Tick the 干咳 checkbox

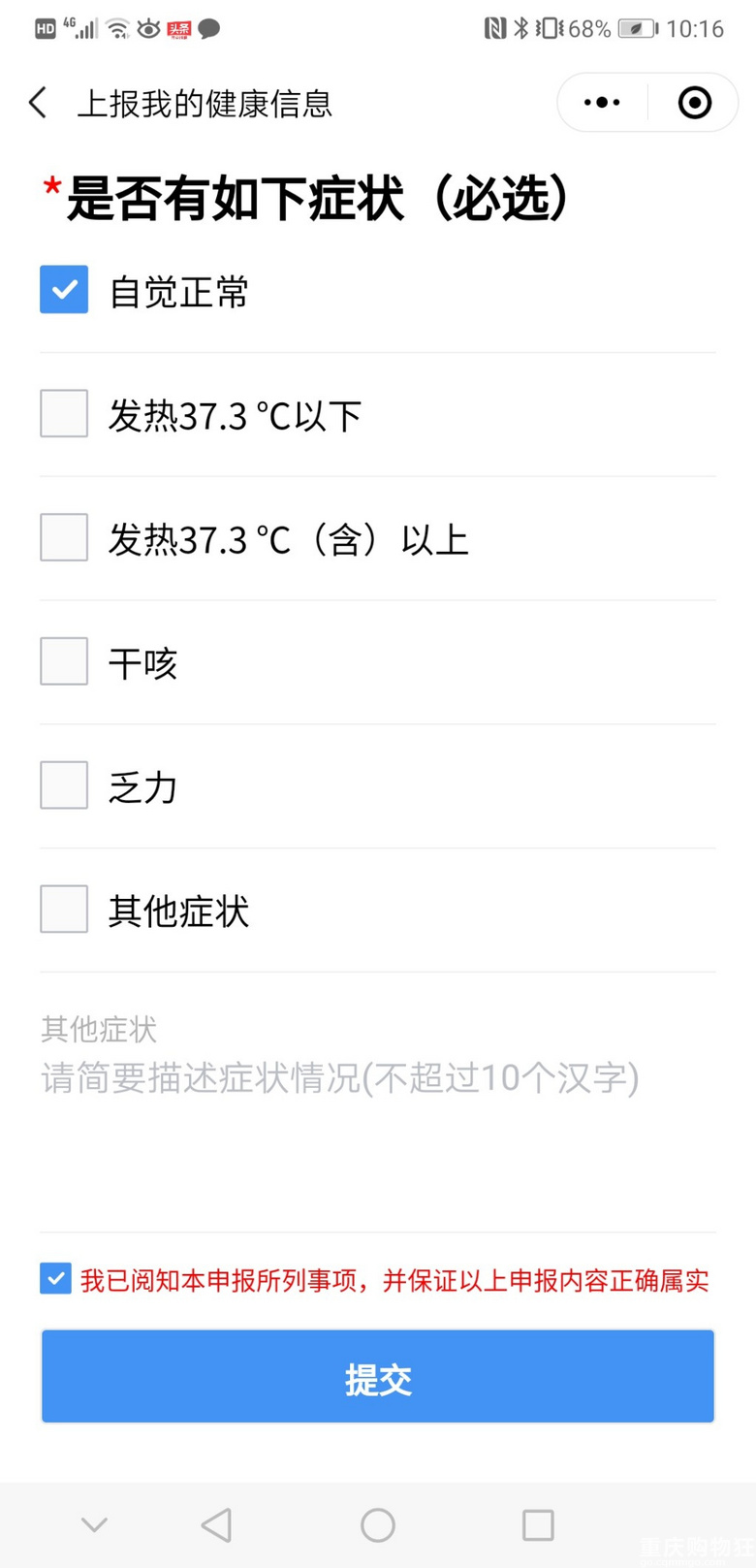pyautogui.click(x=64, y=661)
